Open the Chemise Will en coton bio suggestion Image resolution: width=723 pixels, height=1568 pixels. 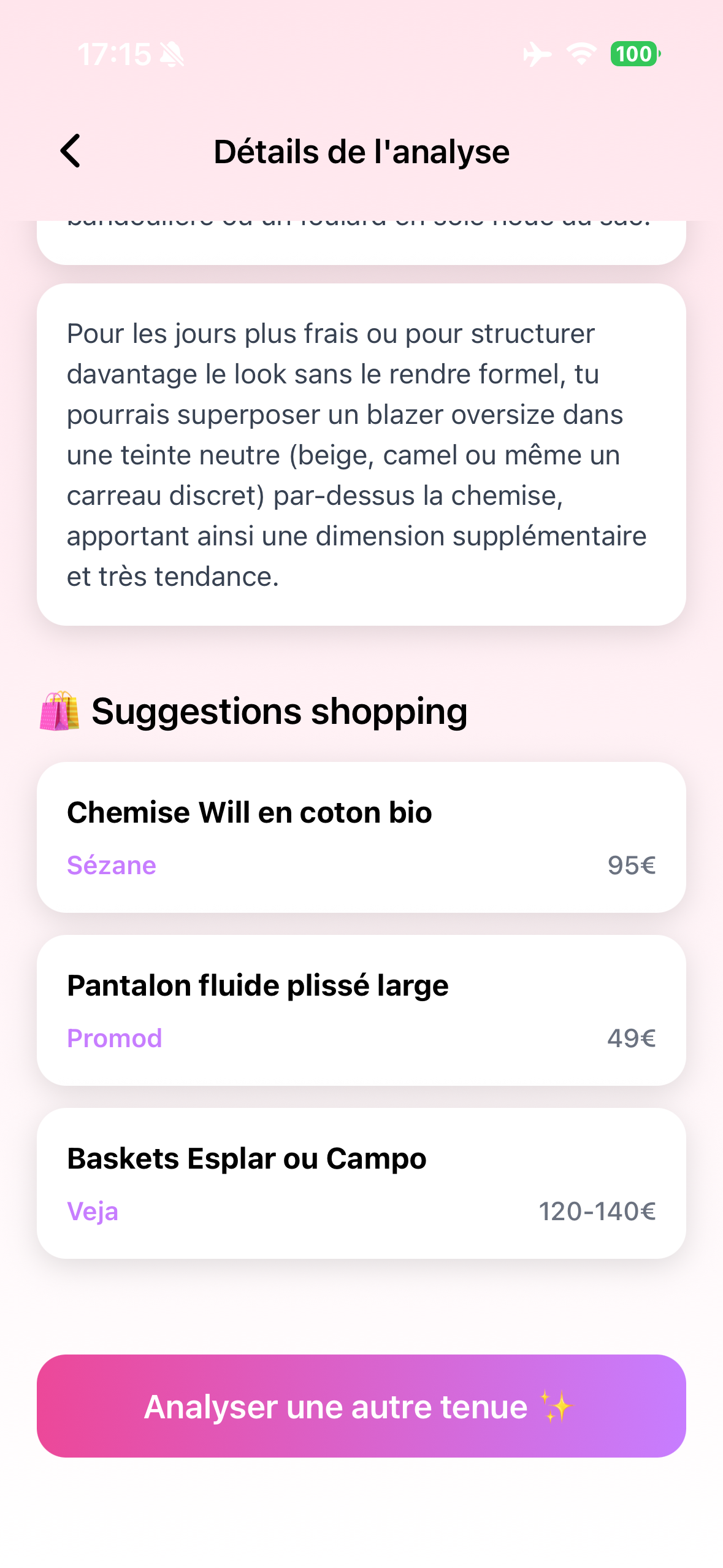click(361, 837)
